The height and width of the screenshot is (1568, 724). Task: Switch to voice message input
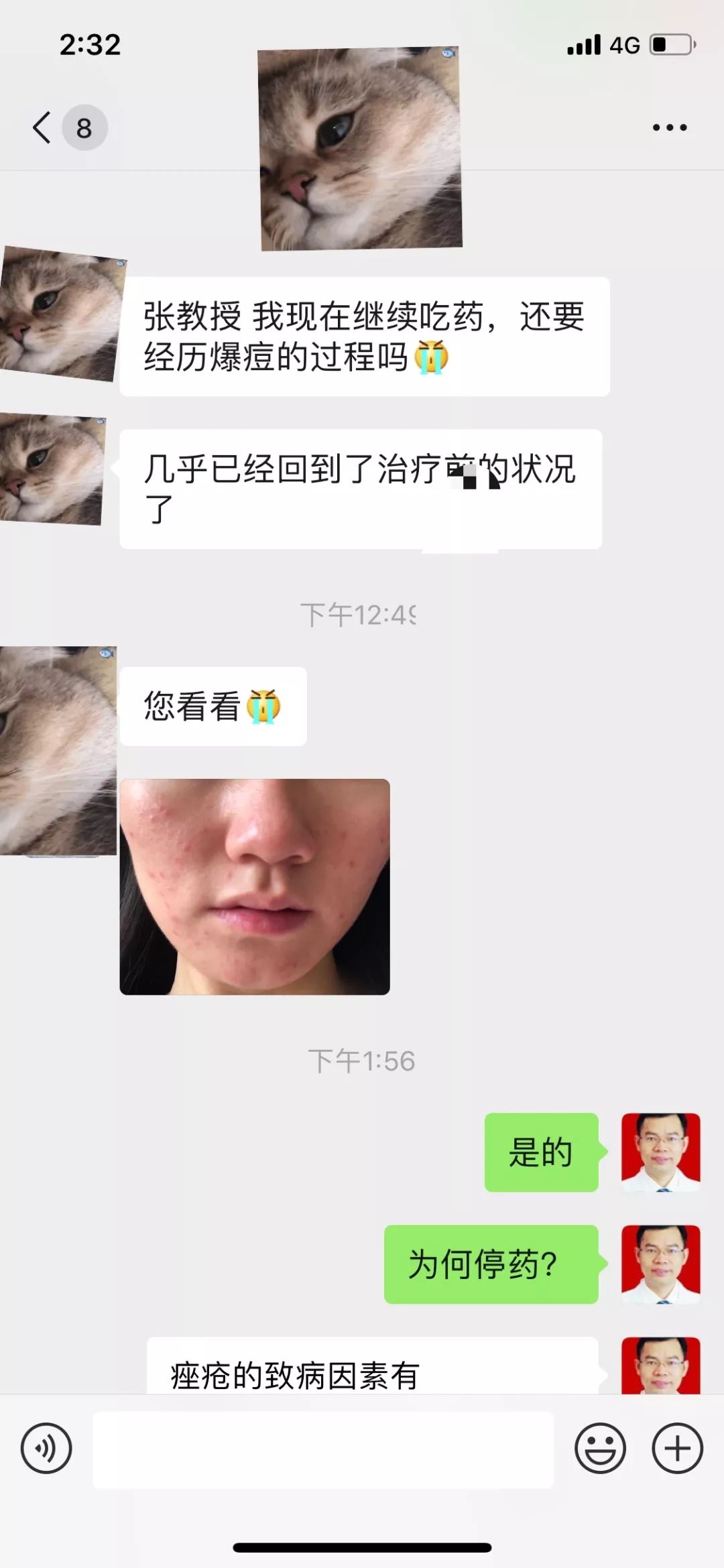pyautogui.click(x=46, y=1448)
